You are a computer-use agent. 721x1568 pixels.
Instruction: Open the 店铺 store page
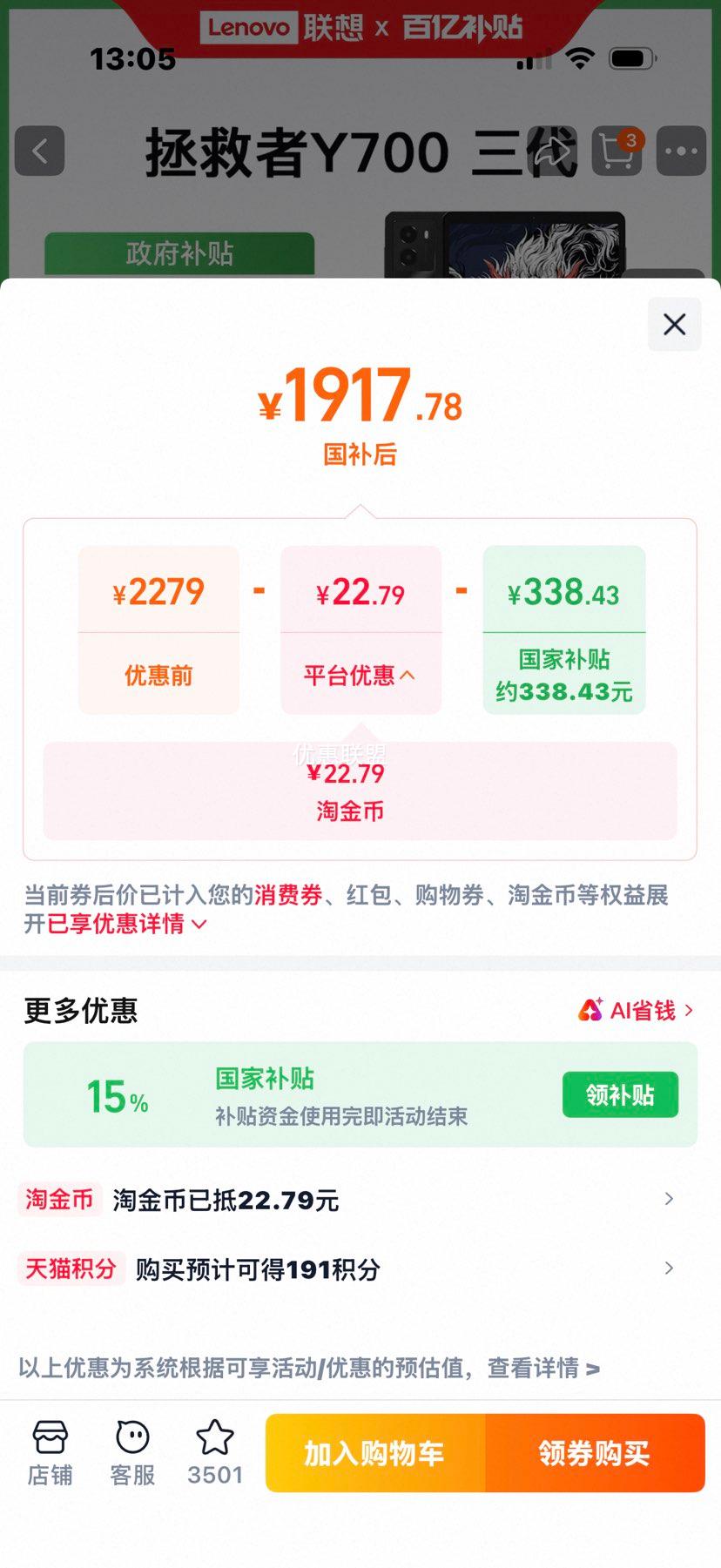(51, 1453)
